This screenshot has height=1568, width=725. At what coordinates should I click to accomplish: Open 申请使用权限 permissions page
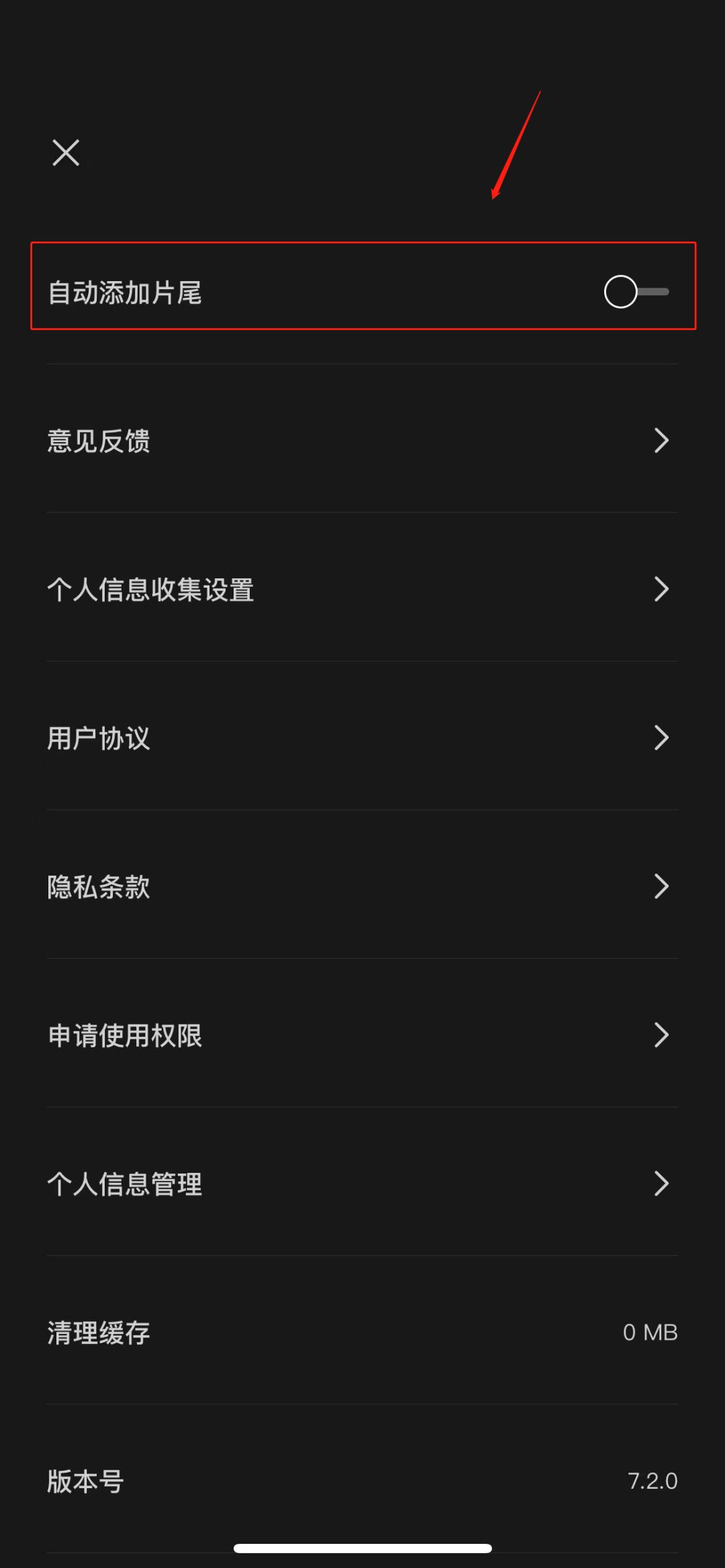(362, 1035)
